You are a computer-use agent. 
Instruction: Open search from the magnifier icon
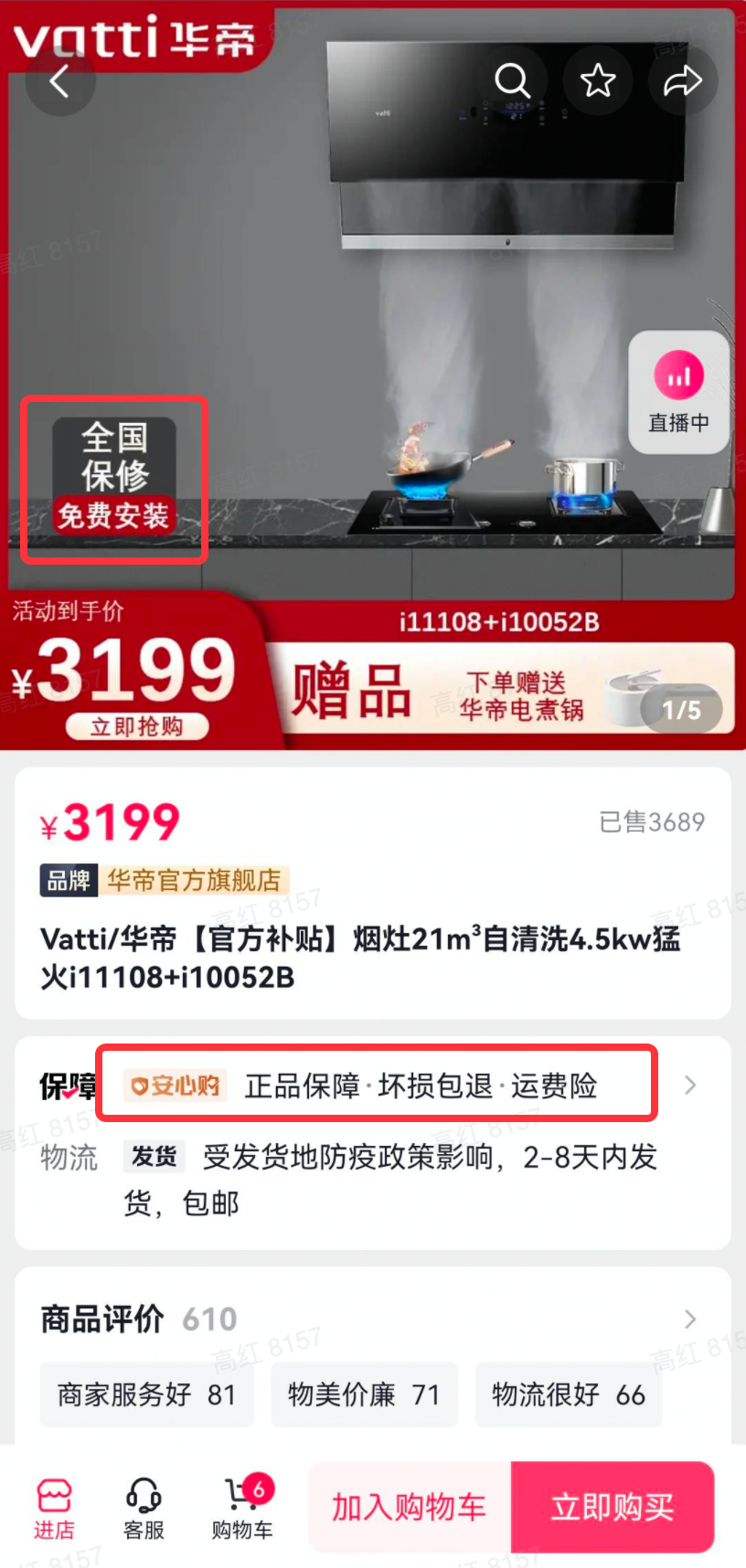pos(512,81)
